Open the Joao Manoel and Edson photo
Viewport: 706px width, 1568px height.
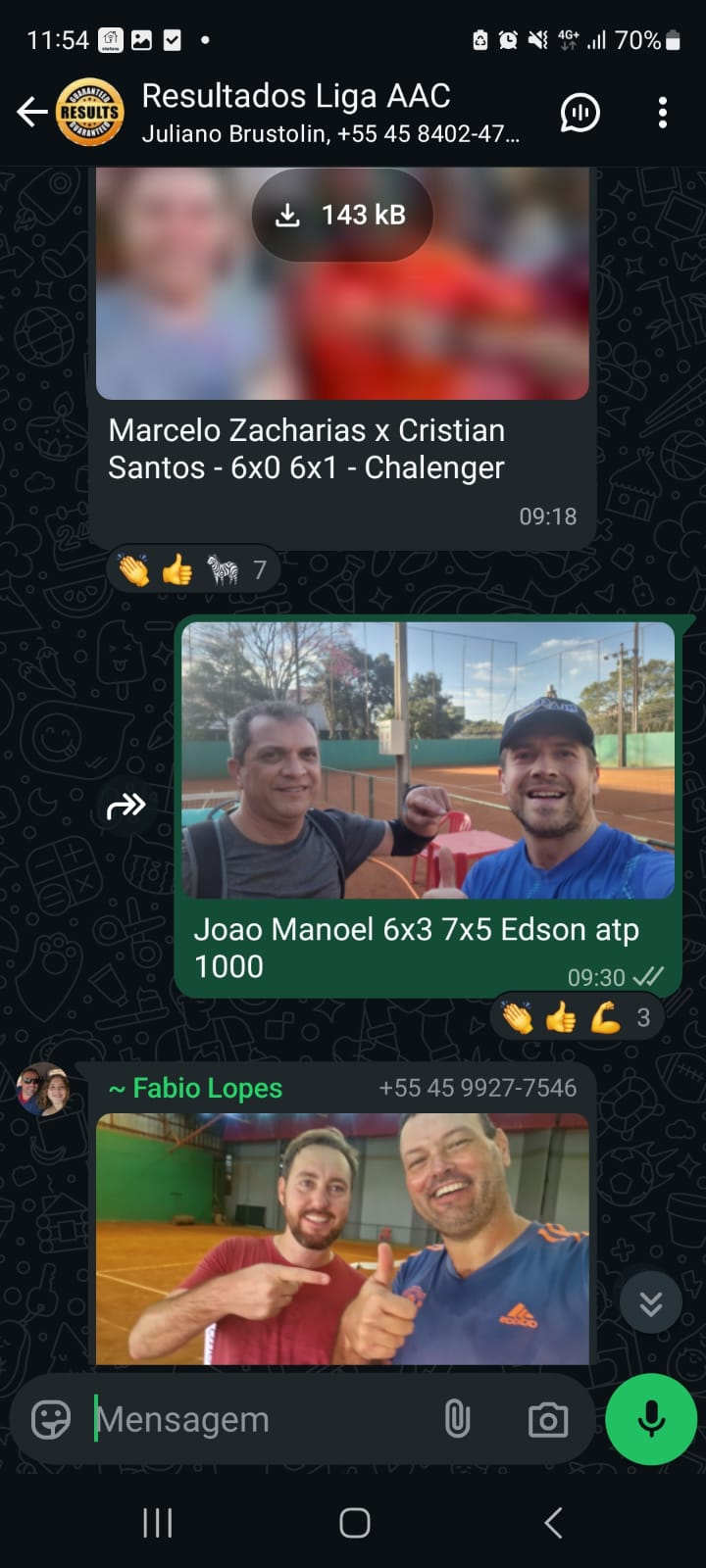pyautogui.click(x=429, y=760)
